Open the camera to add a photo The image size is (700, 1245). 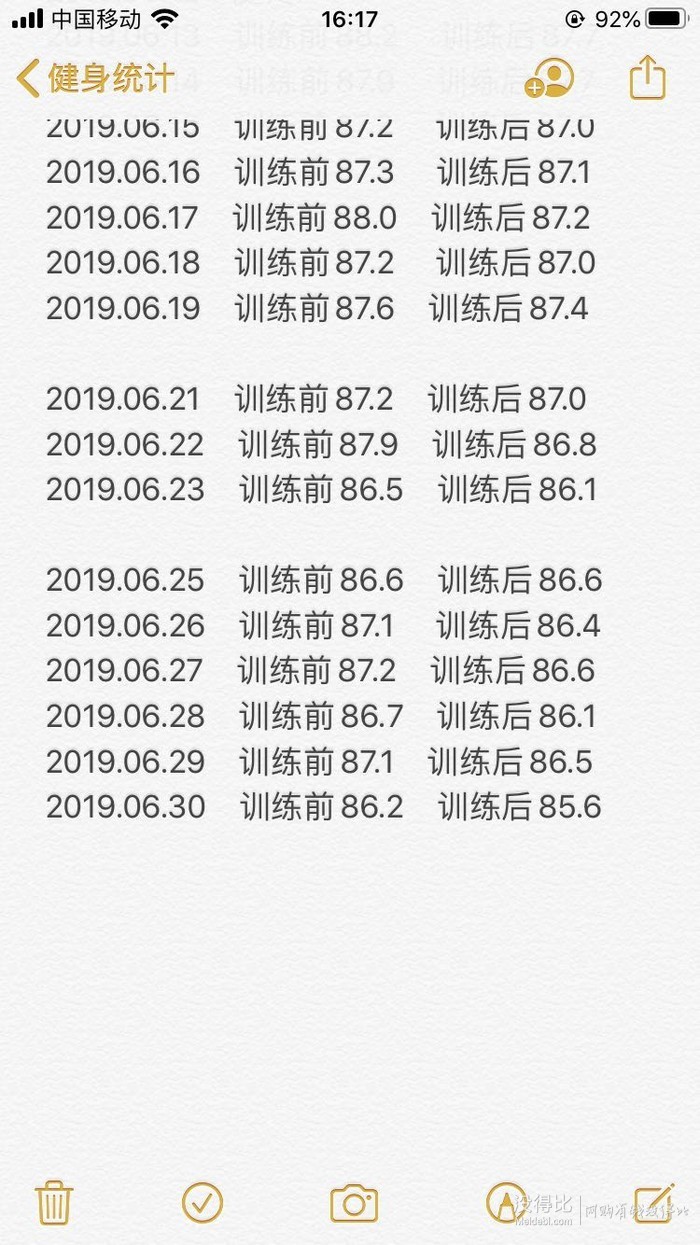[x=354, y=1203]
